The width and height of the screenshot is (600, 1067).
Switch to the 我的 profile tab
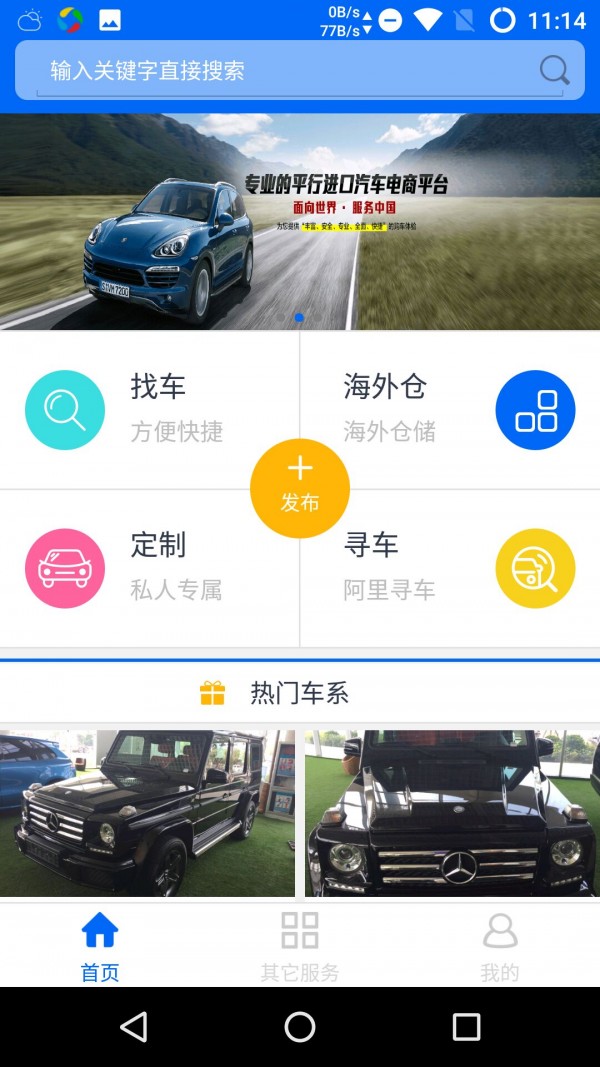tap(499, 945)
